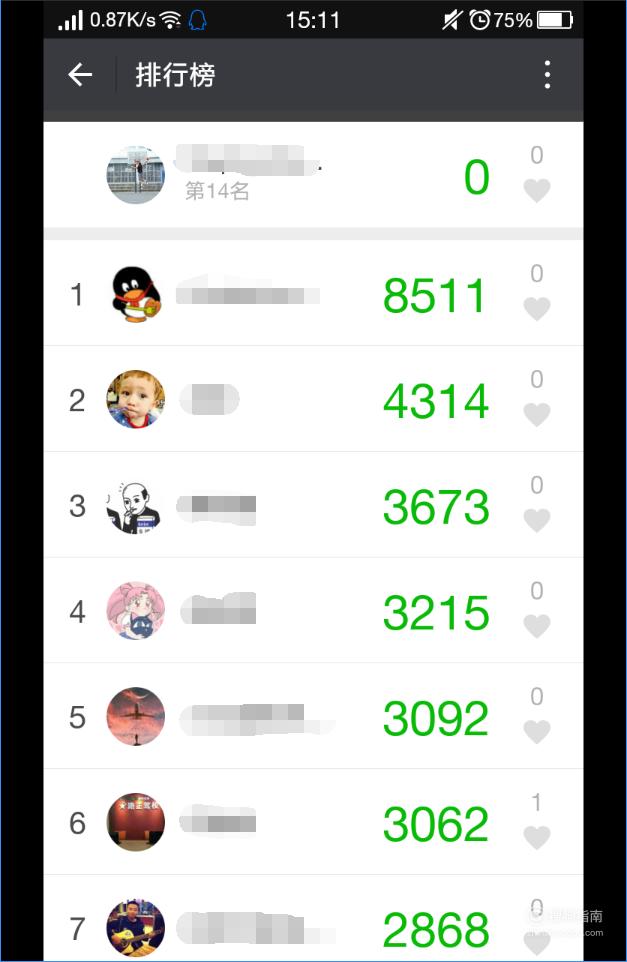Open the rank 3 row with the cartoon man avatar
Image resolution: width=627 pixels, height=962 pixels.
coord(260,506)
